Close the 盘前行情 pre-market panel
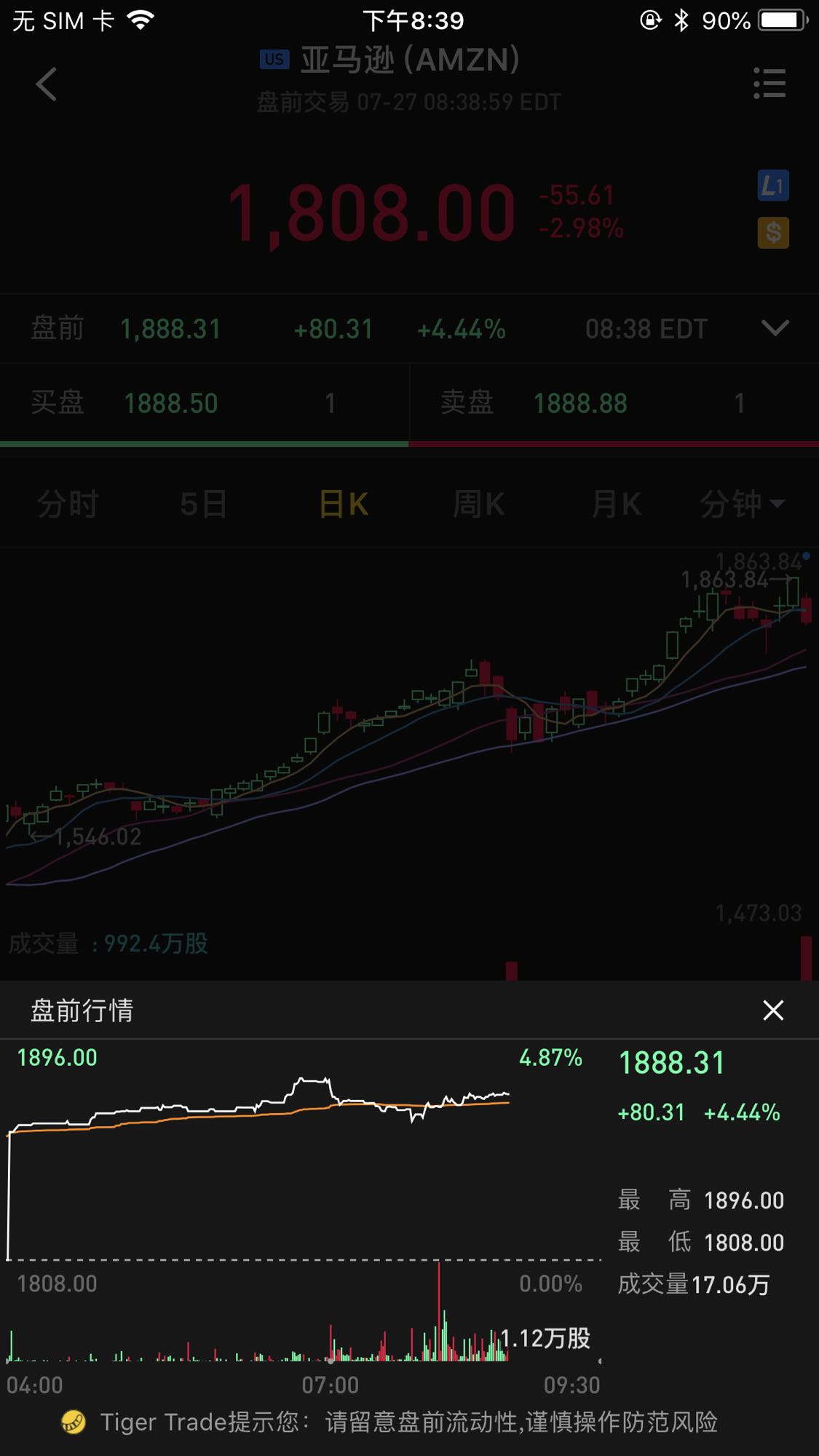The image size is (819, 1456). [772, 1010]
